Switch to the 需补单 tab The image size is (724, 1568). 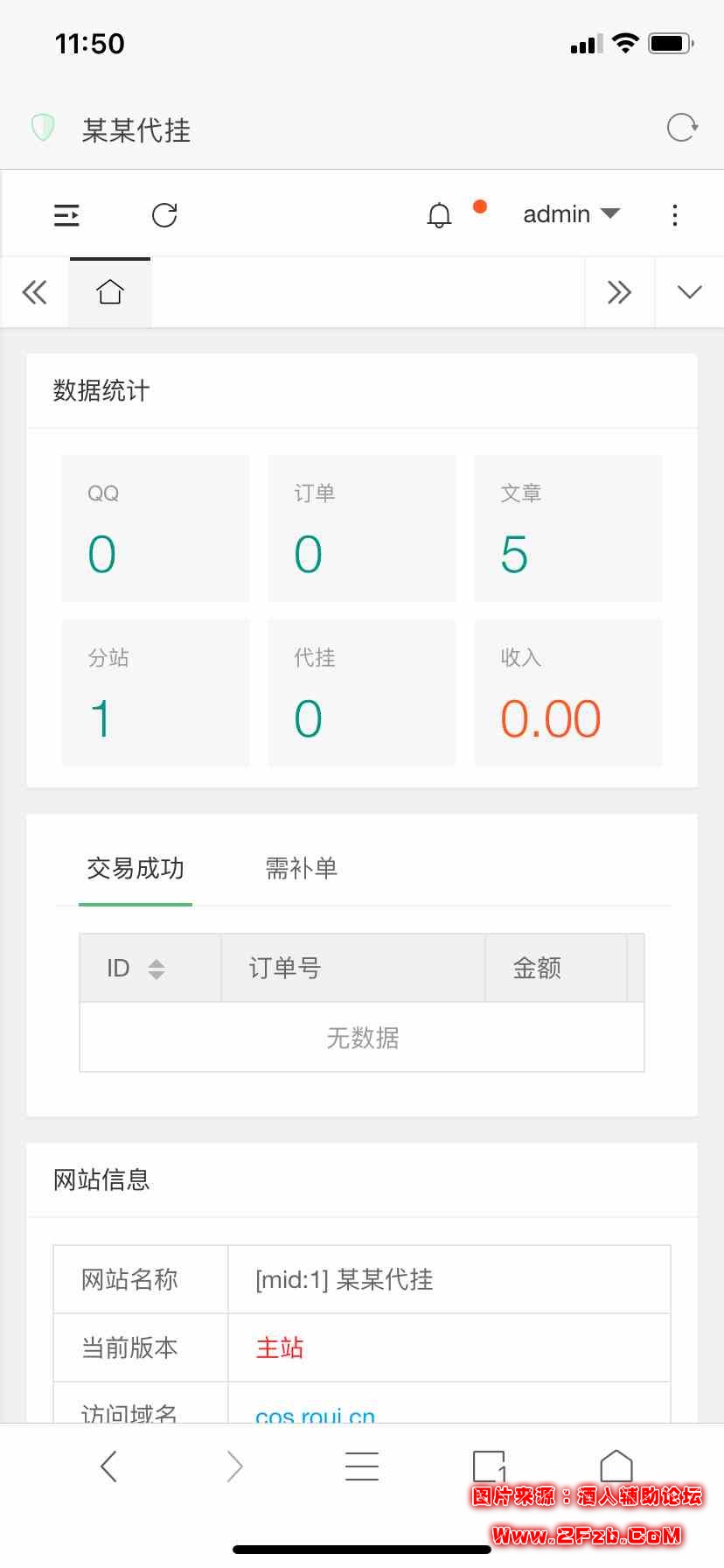tap(302, 869)
